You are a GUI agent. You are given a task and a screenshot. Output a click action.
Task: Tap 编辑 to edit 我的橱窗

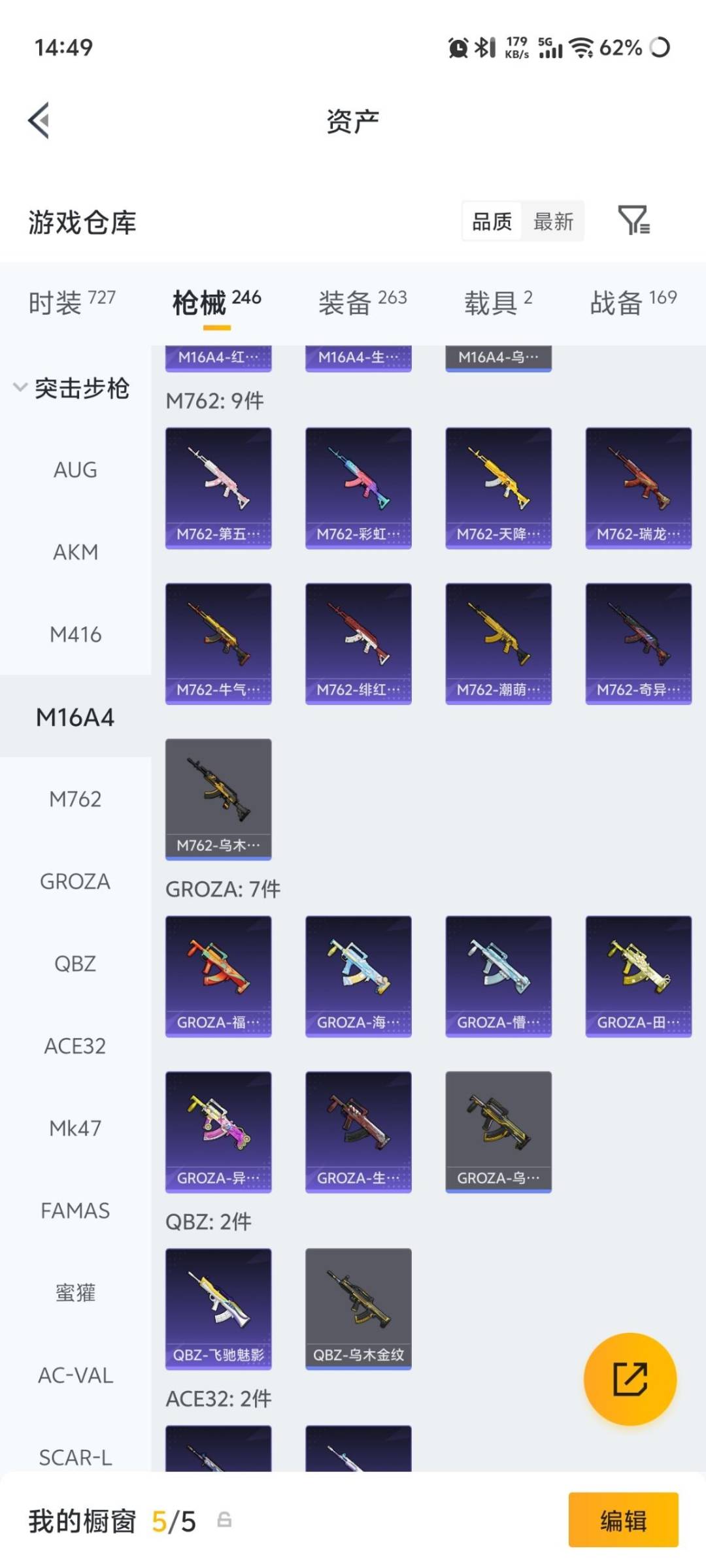click(623, 1520)
